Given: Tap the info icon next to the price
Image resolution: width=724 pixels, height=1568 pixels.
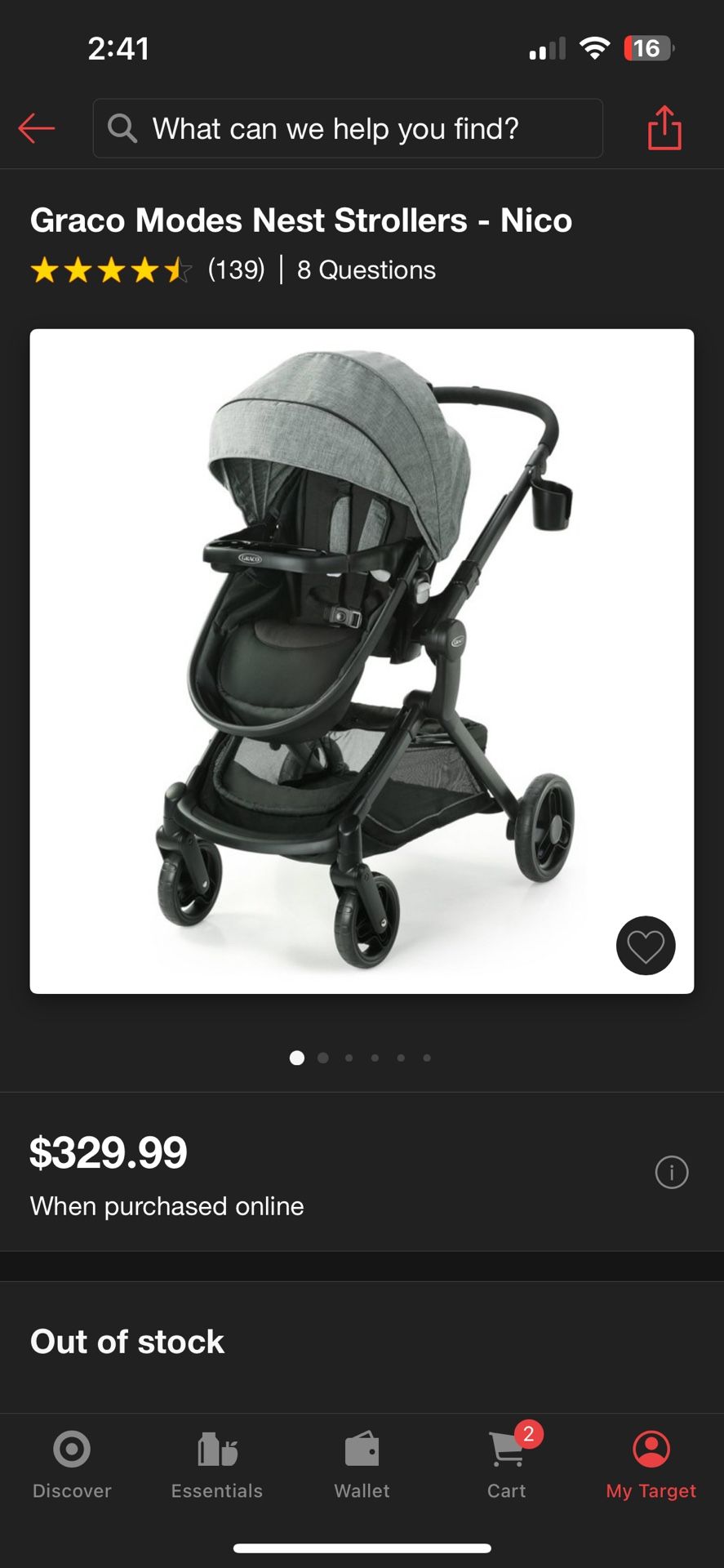Looking at the screenshot, I should pyautogui.click(x=671, y=1172).
